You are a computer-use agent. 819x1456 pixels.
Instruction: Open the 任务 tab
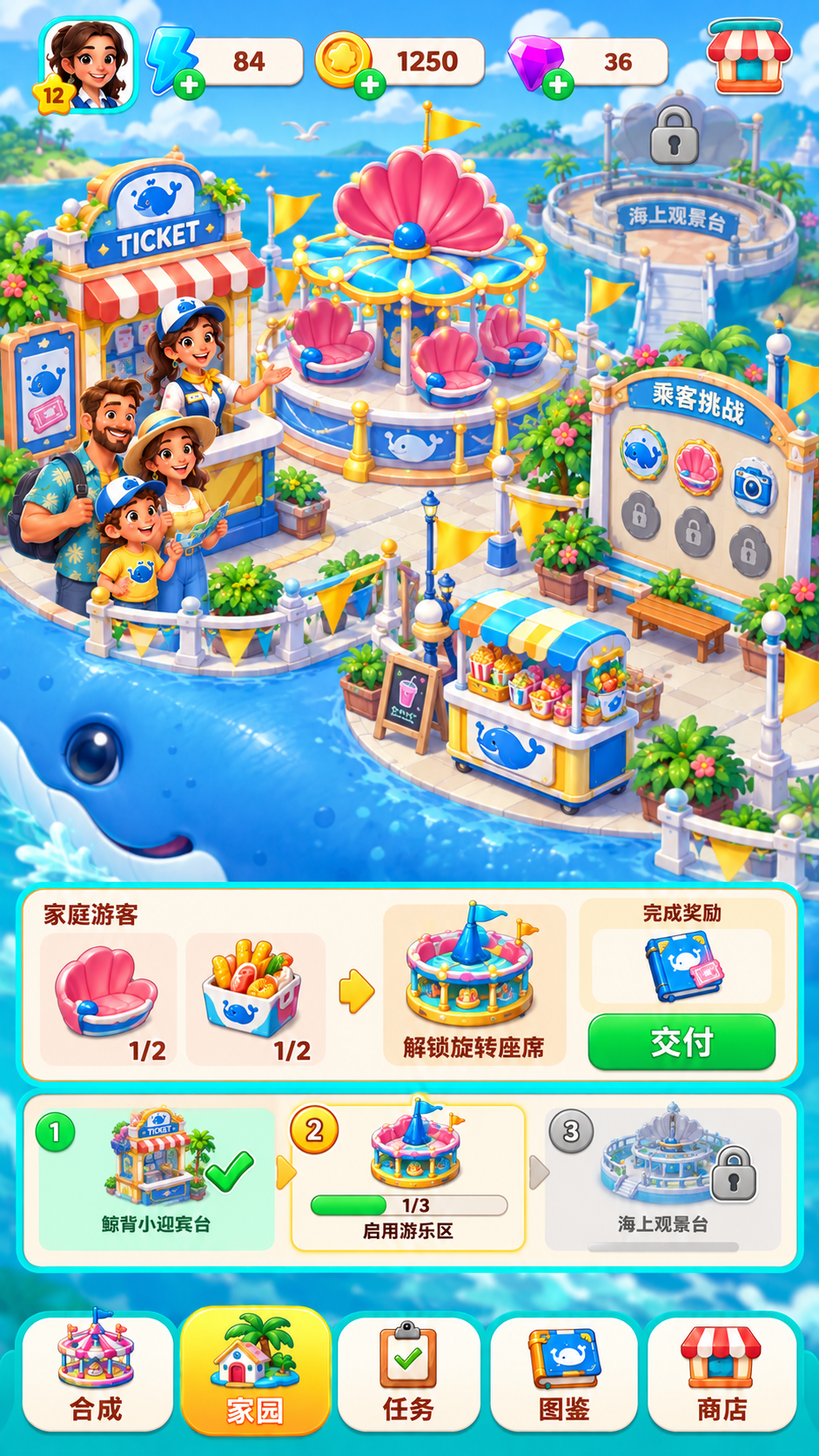click(408, 1373)
